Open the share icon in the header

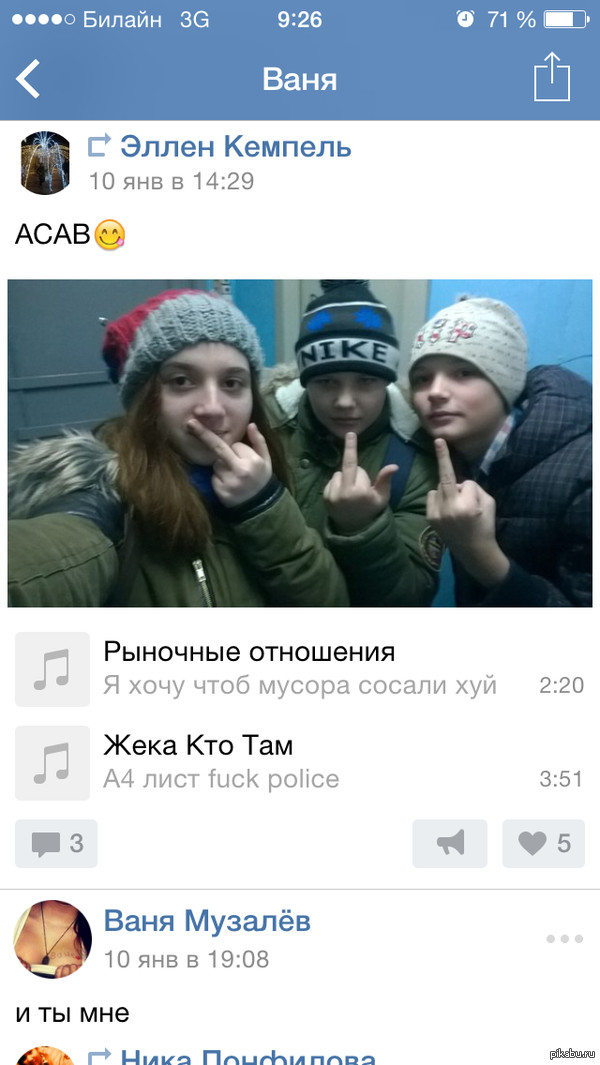551,77
